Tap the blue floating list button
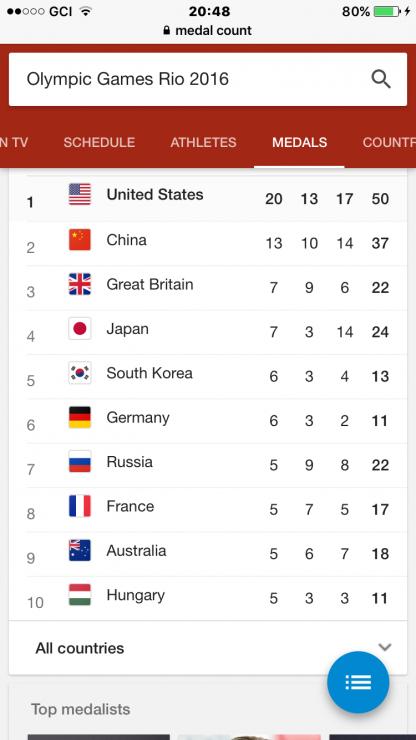 (358, 682)
